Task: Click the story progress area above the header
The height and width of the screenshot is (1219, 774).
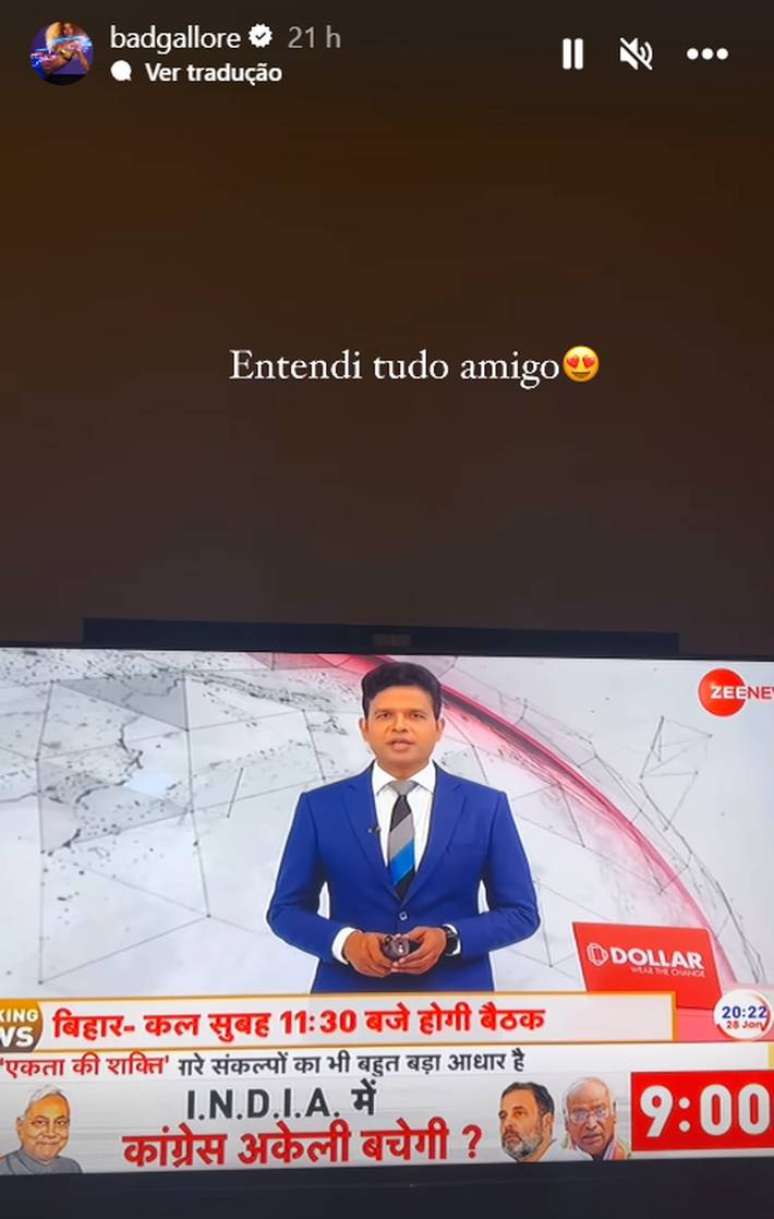Action: point(387,6)
